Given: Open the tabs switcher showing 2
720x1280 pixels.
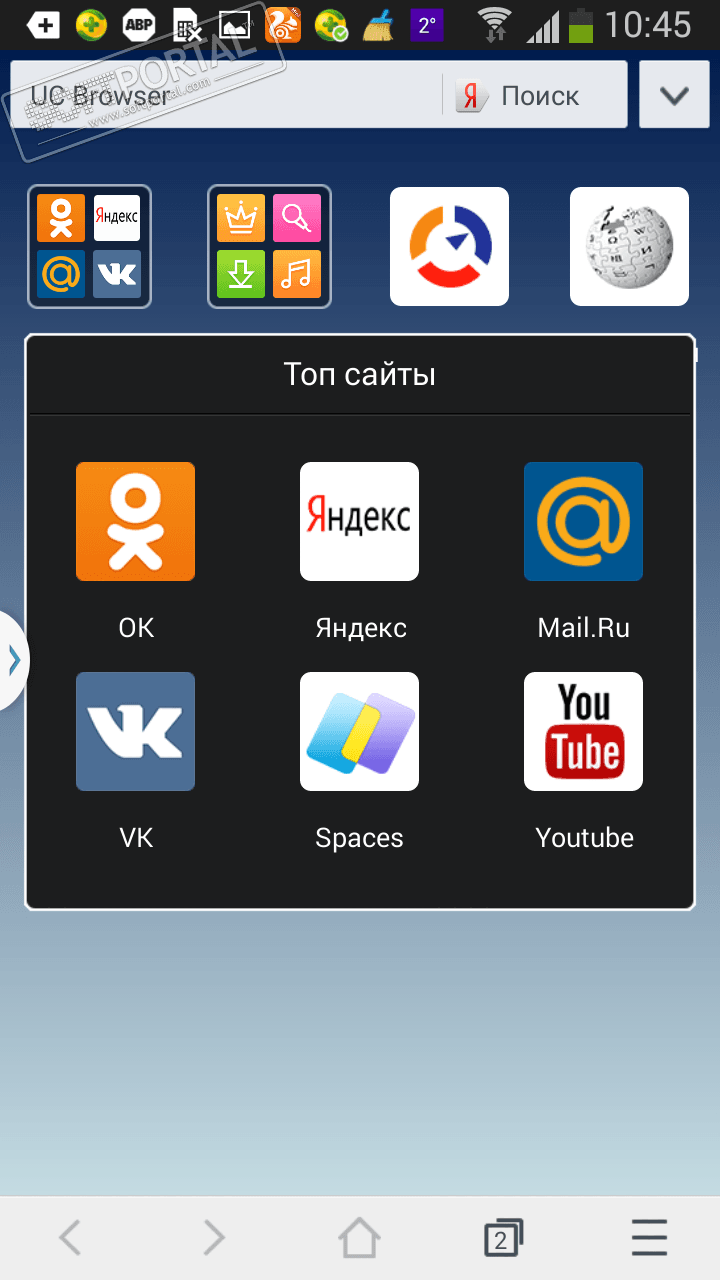Looking at the screenshot, I should tap(503, 1238).
